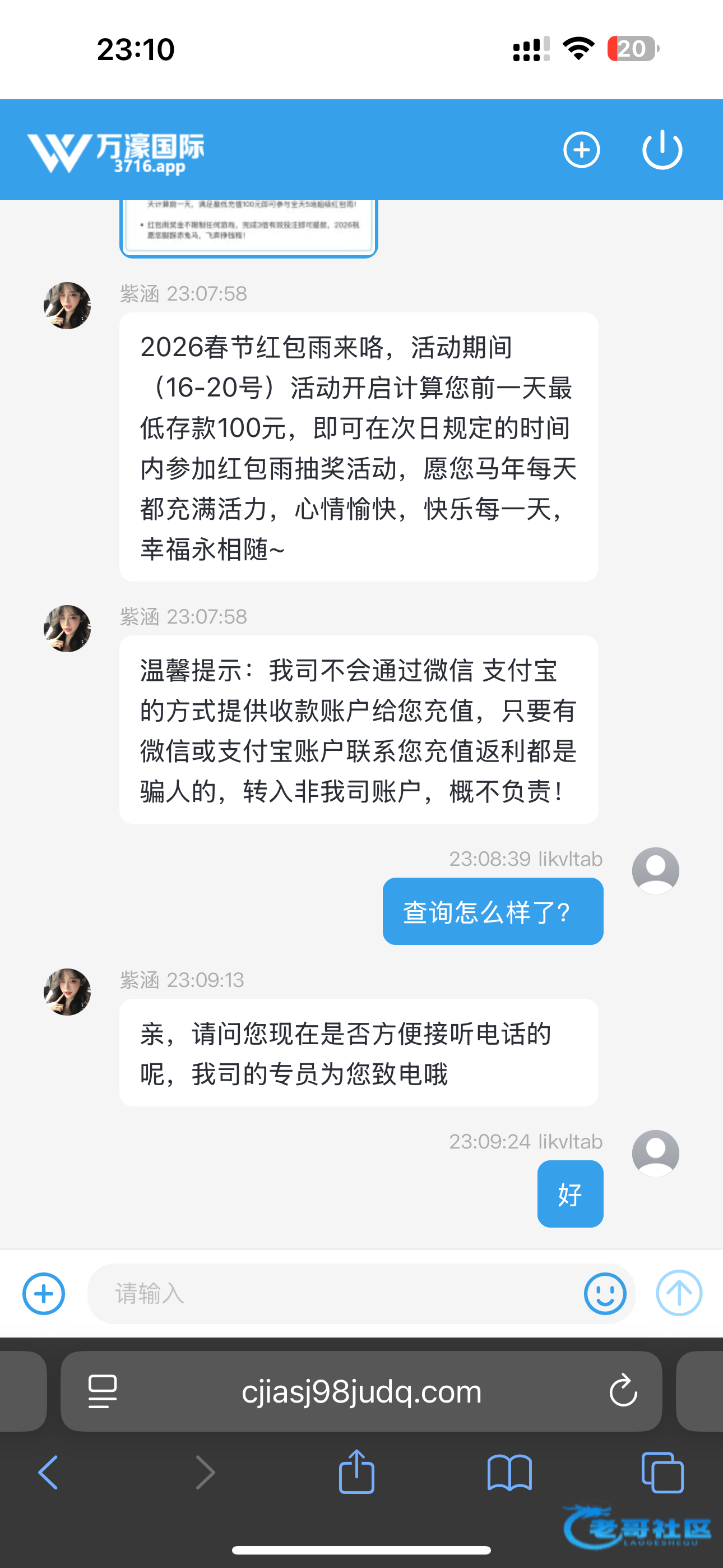Open the page settings icon in the address bar

102,1391
